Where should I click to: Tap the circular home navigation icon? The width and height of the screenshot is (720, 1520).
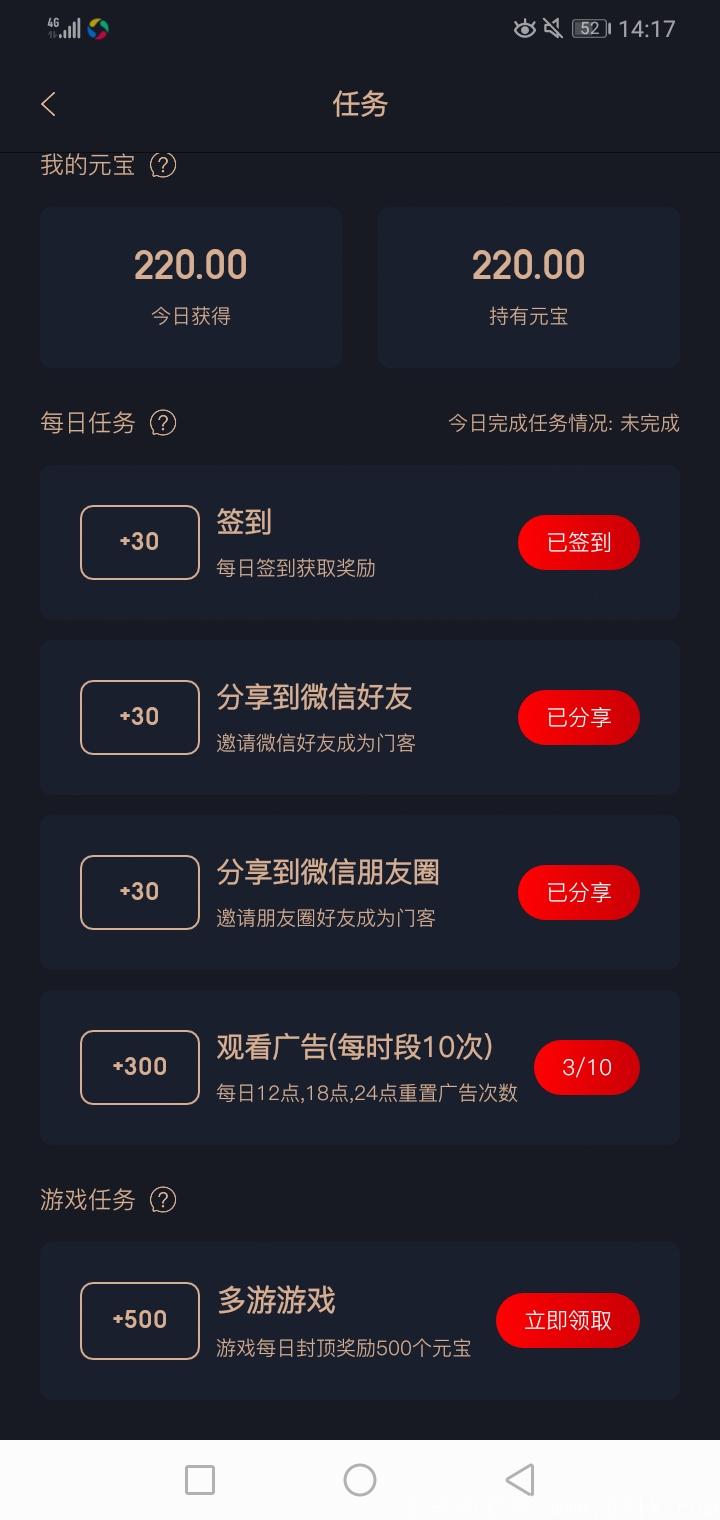[x=360, y=1480]
